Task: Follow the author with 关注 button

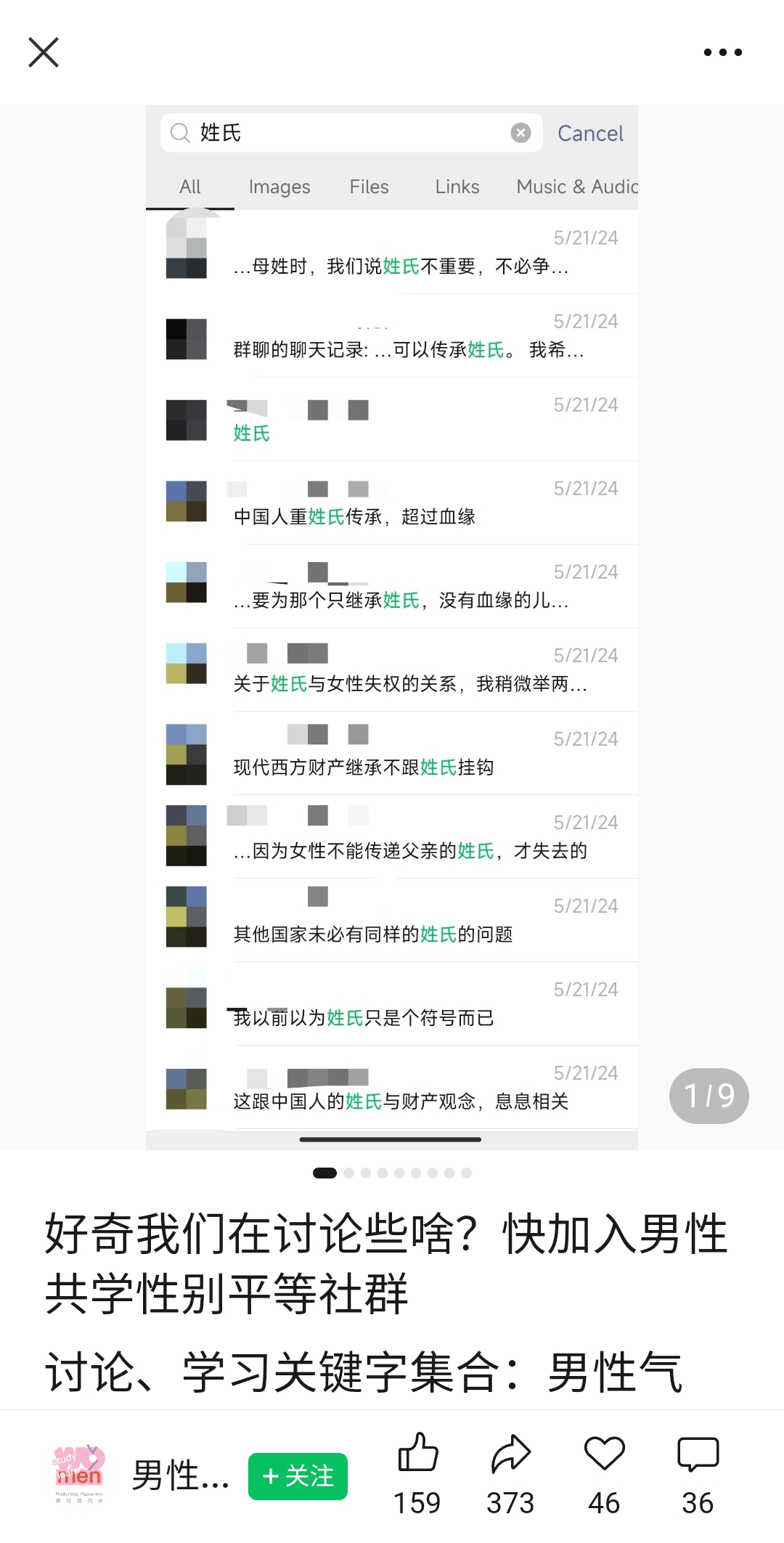Action: [x=298, y=1476]
